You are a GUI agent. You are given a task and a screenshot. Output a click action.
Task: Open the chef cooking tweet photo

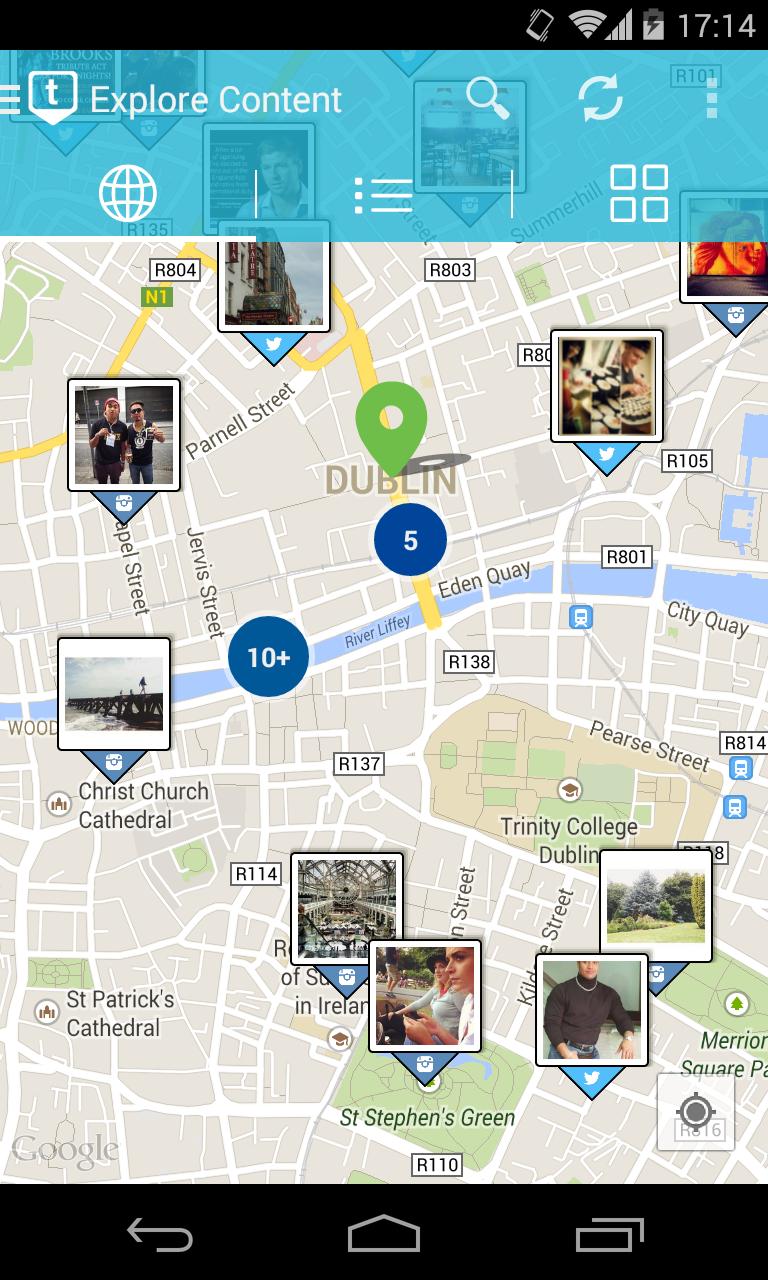pyautogui.click(x=607, y=386)
